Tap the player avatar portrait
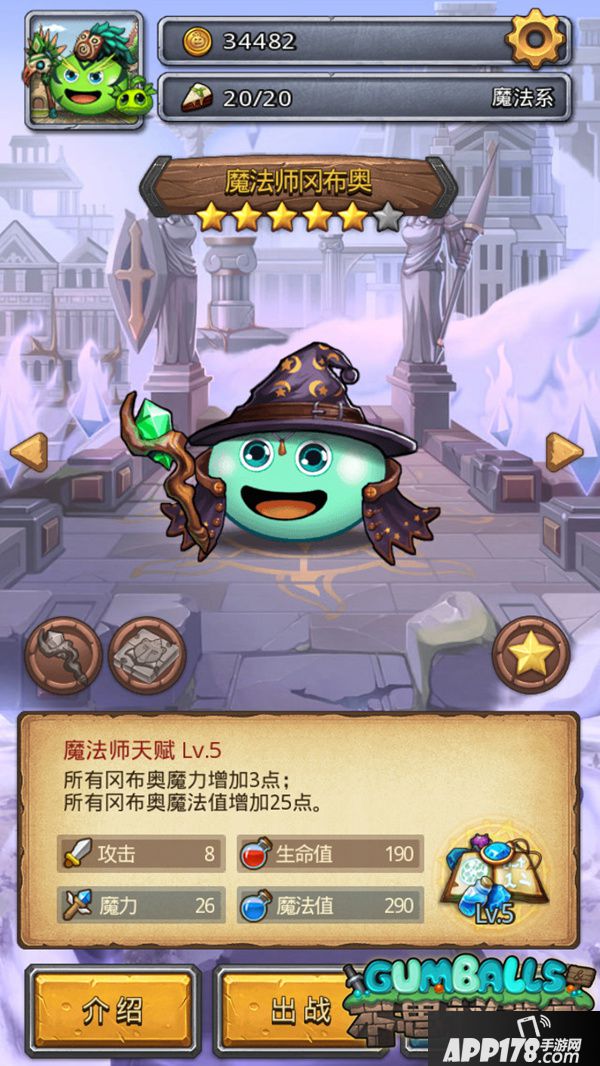Viewport: 600px width, 1066px height. [x=84, y=69]
